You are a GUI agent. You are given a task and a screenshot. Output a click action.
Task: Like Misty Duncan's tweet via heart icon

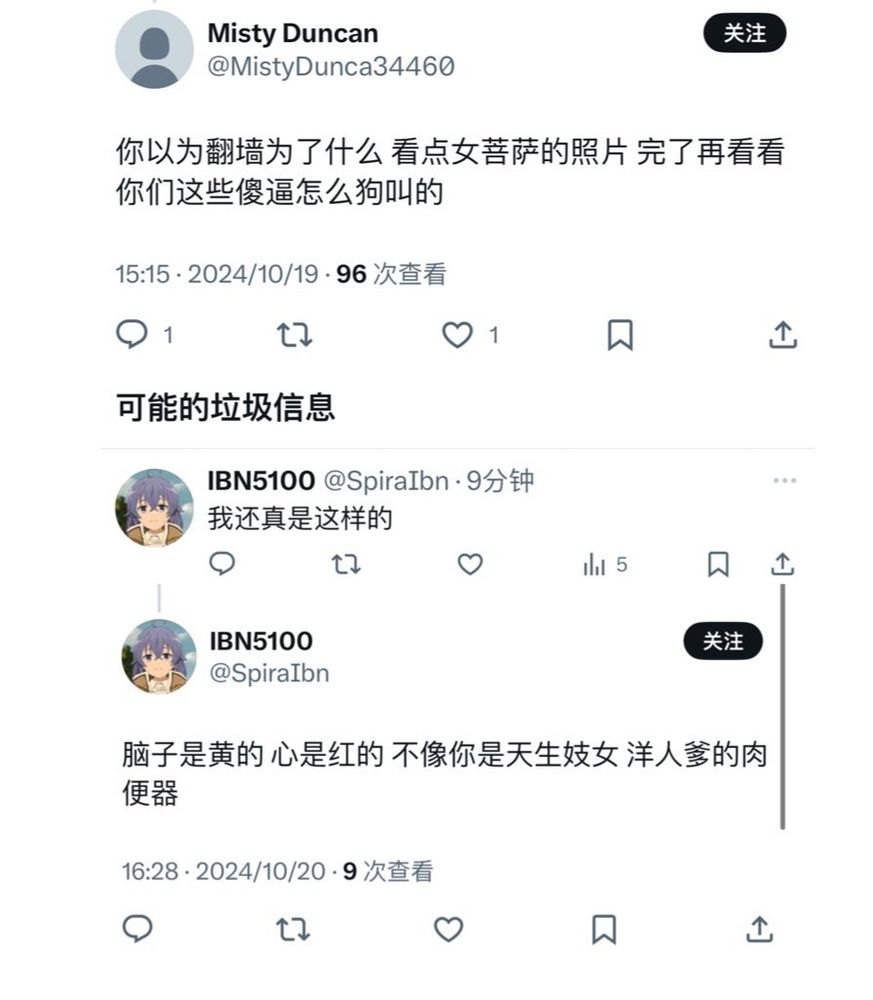click(458, 335)
